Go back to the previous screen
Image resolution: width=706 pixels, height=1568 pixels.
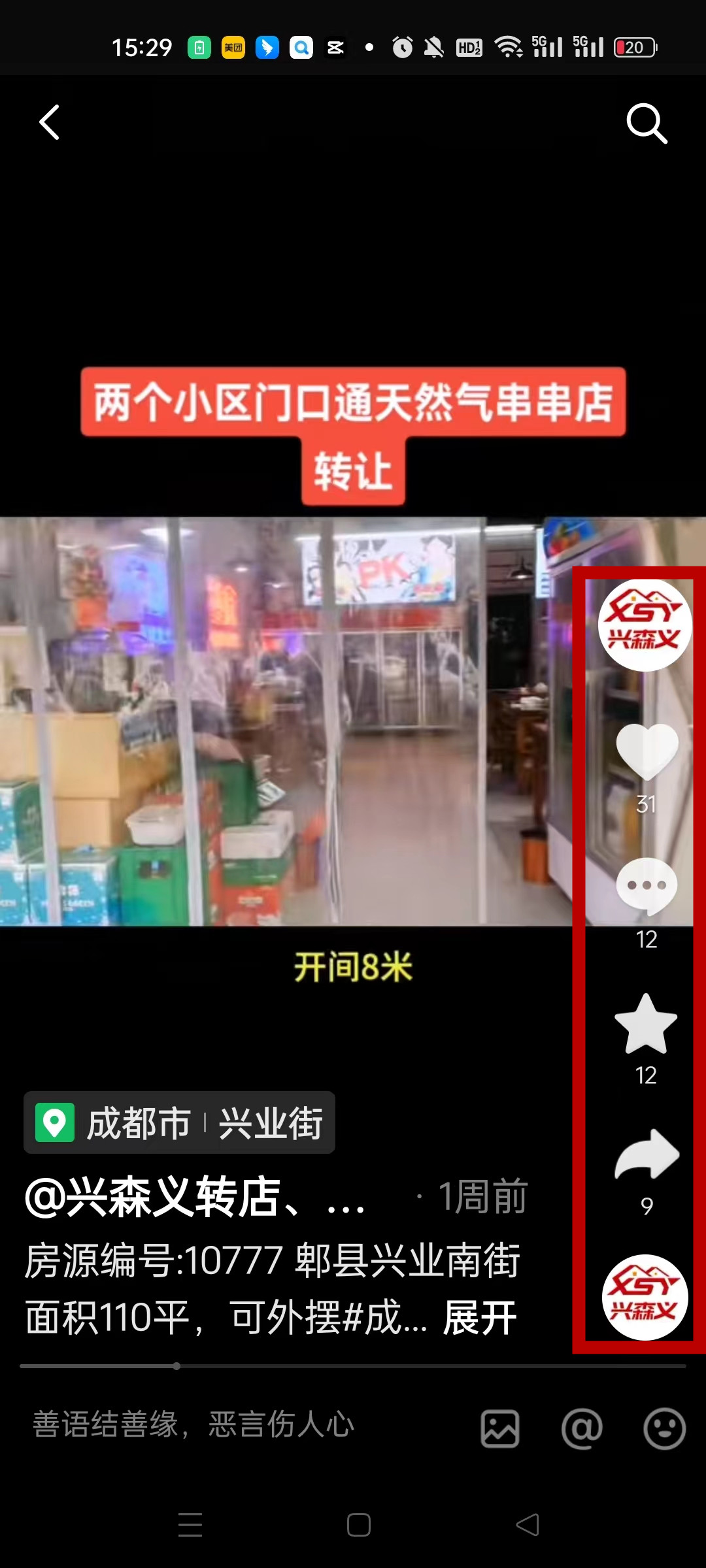coord(50,123)
